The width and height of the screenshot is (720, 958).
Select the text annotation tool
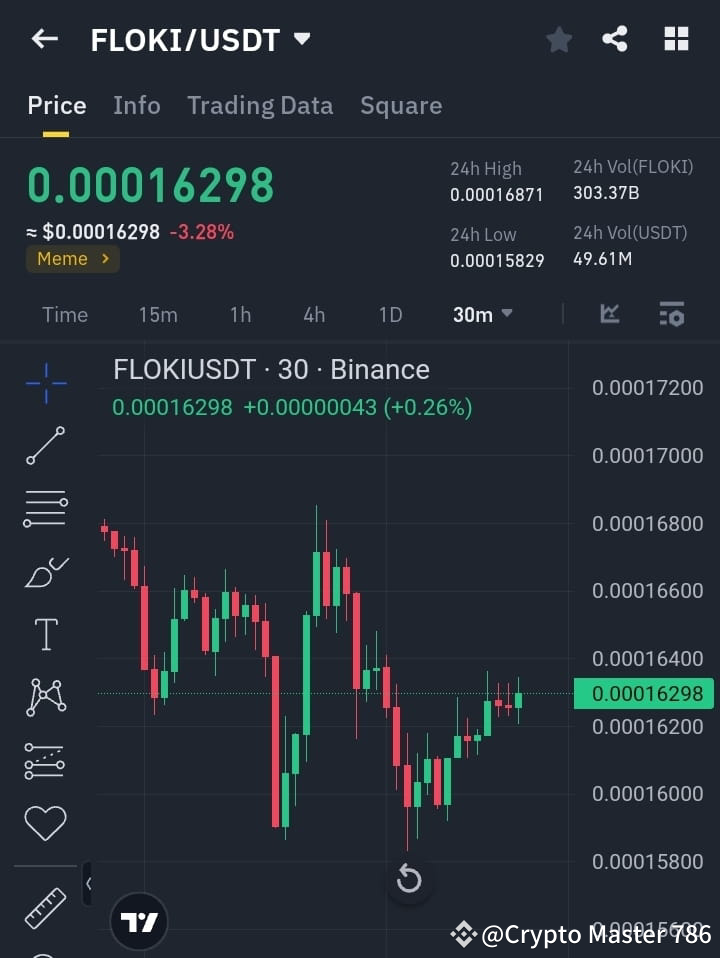(x=44, y=633)
